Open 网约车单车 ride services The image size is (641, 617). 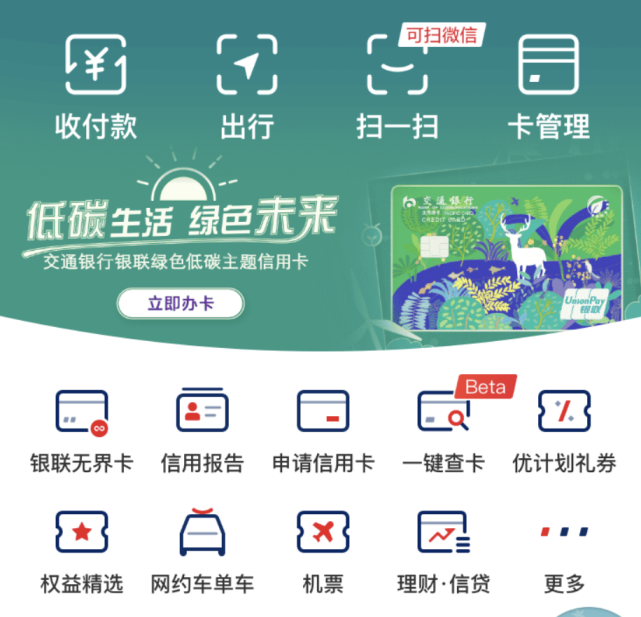[x=202, y=550]
